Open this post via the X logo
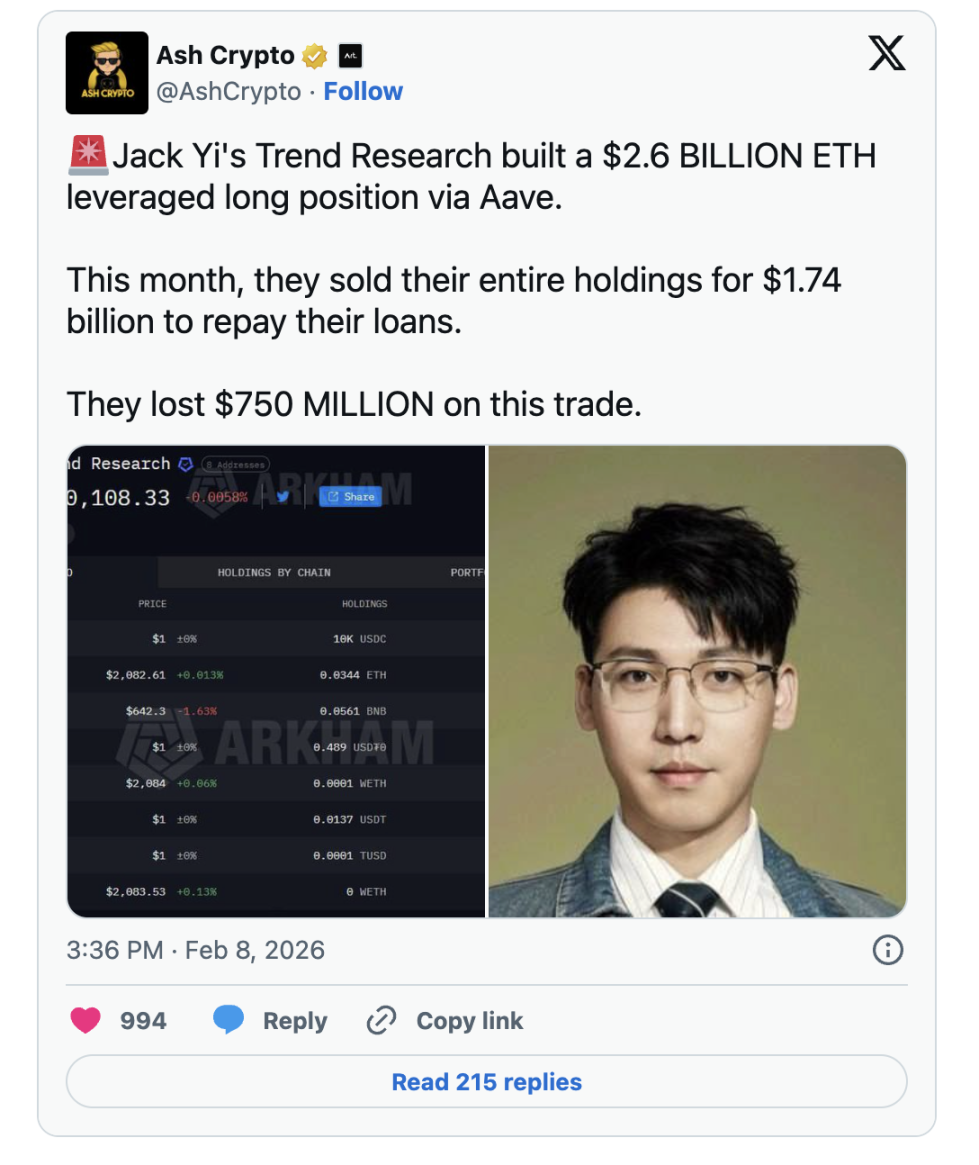This screenshot has width=979, height=1165. pyautogui.click(x=886, y=54)
